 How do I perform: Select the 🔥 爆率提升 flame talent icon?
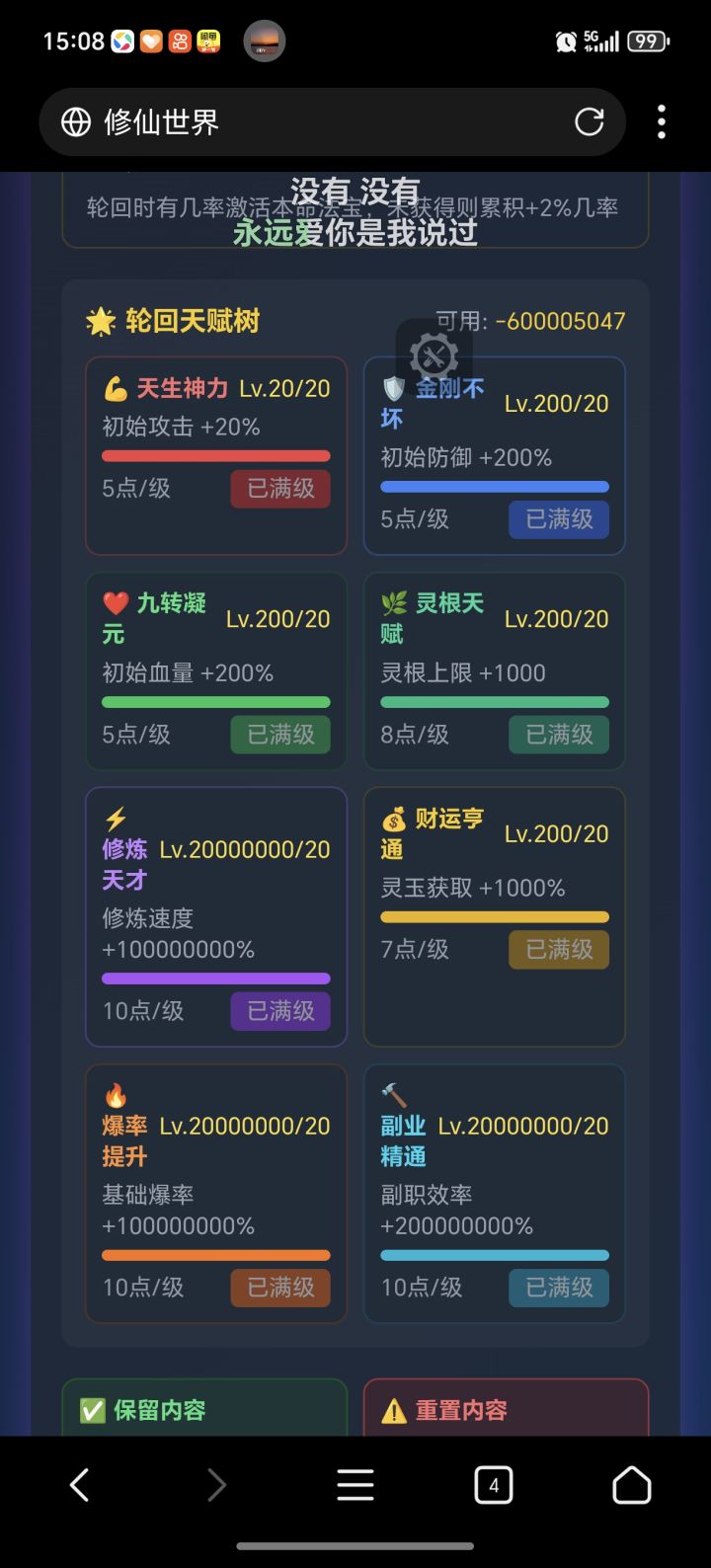116,1093
